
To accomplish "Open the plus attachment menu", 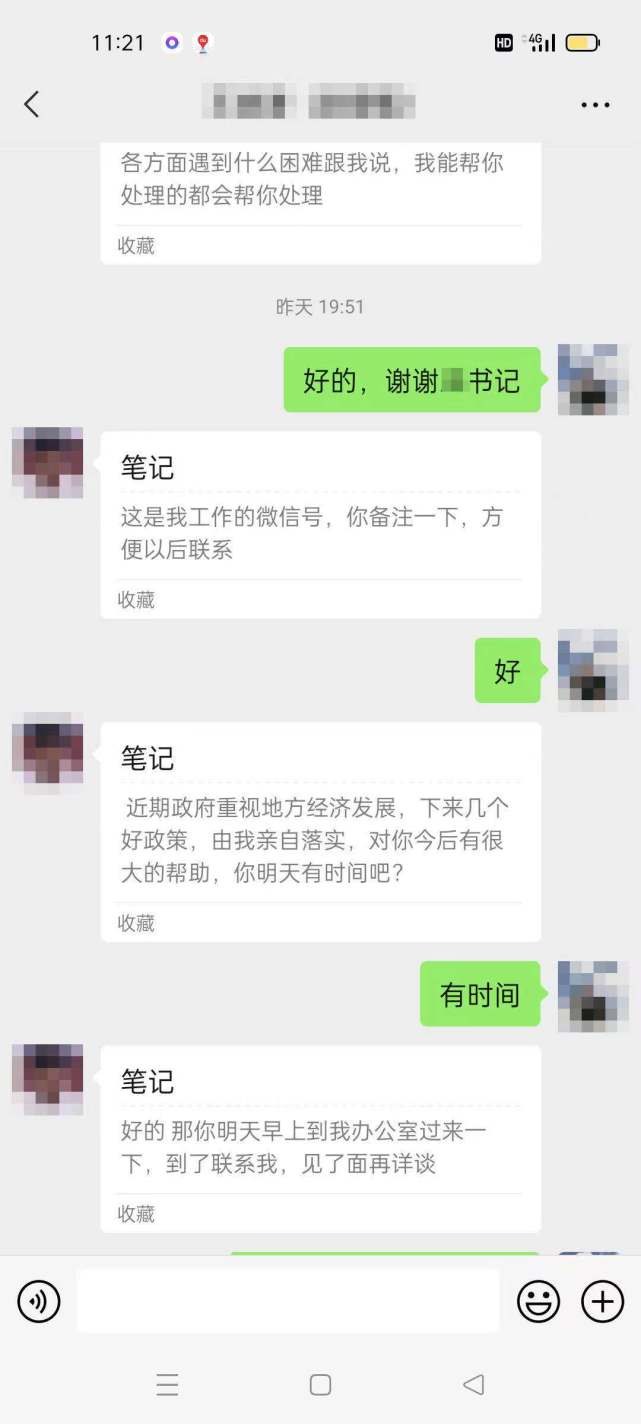I will pyautogui.click(x=602, y=1301).
